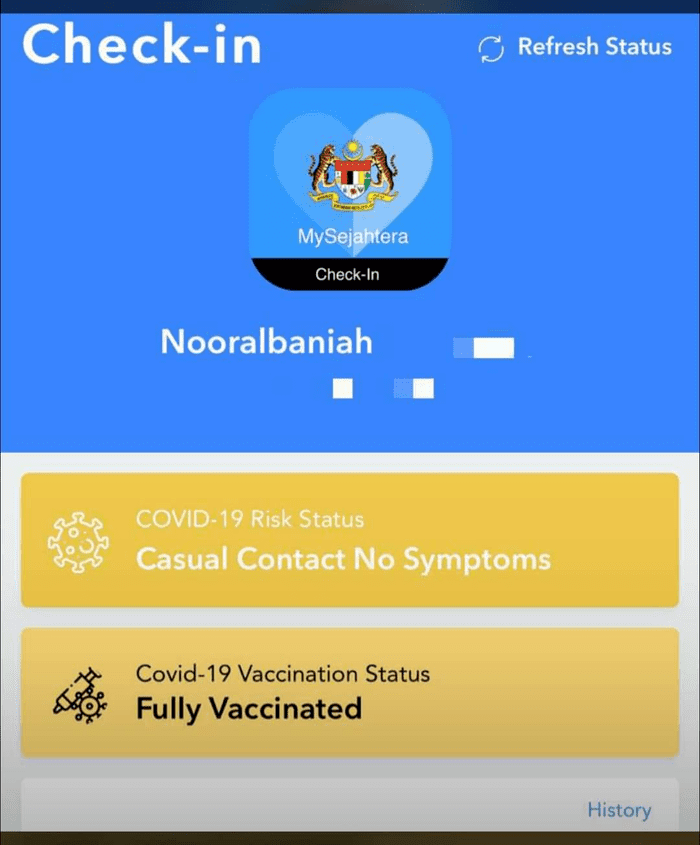This screenshot has height=845, width=700.
Task: Open the History link
Action: (x=618, y=809)
